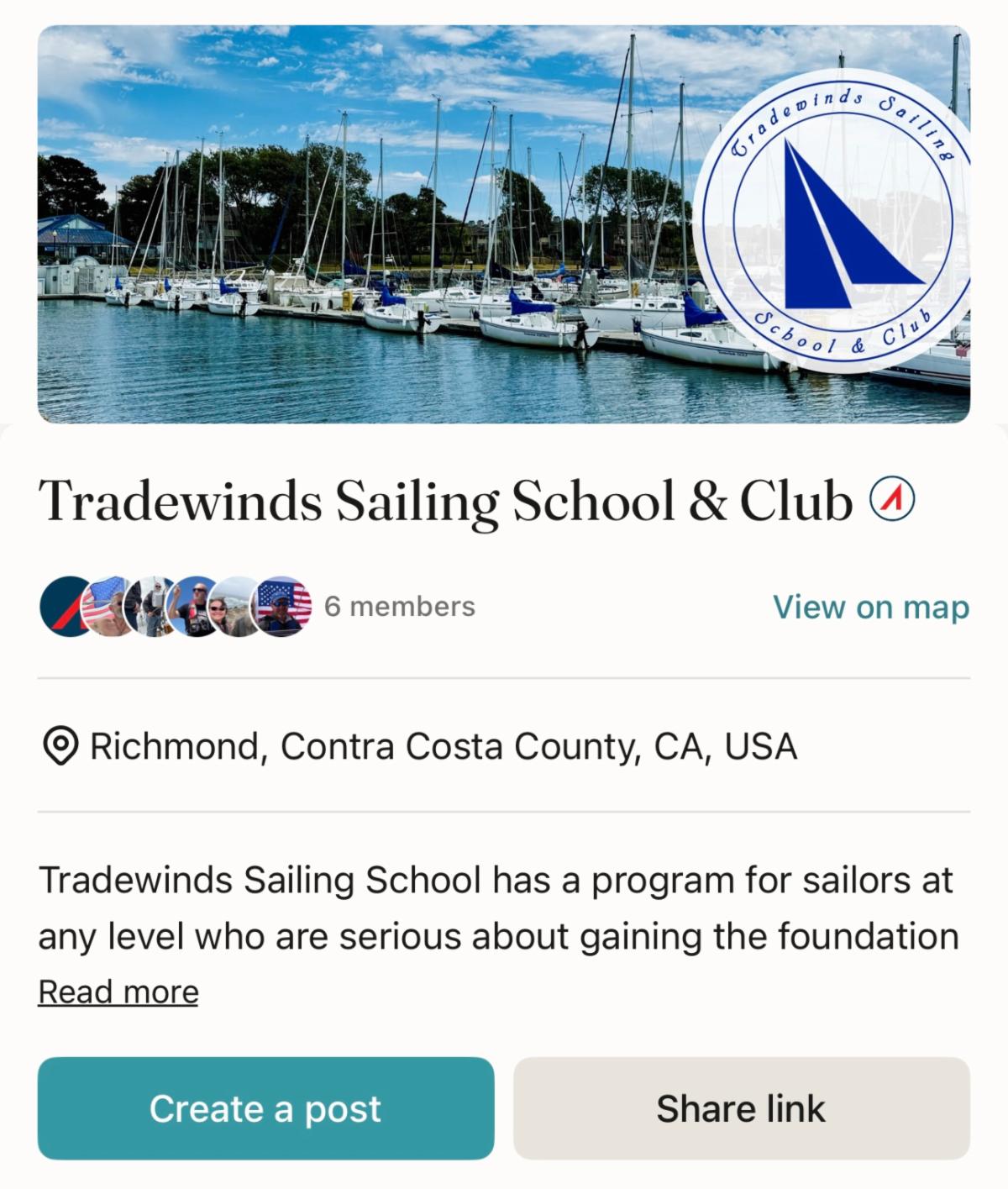Expand description with Read more
1008x1189 pixels.
118,992
